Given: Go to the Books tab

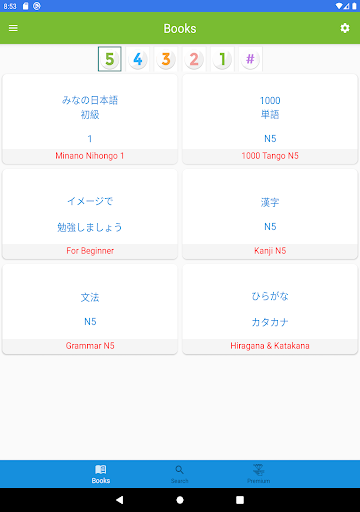Looking at the screenshot, I should (101, 474).
